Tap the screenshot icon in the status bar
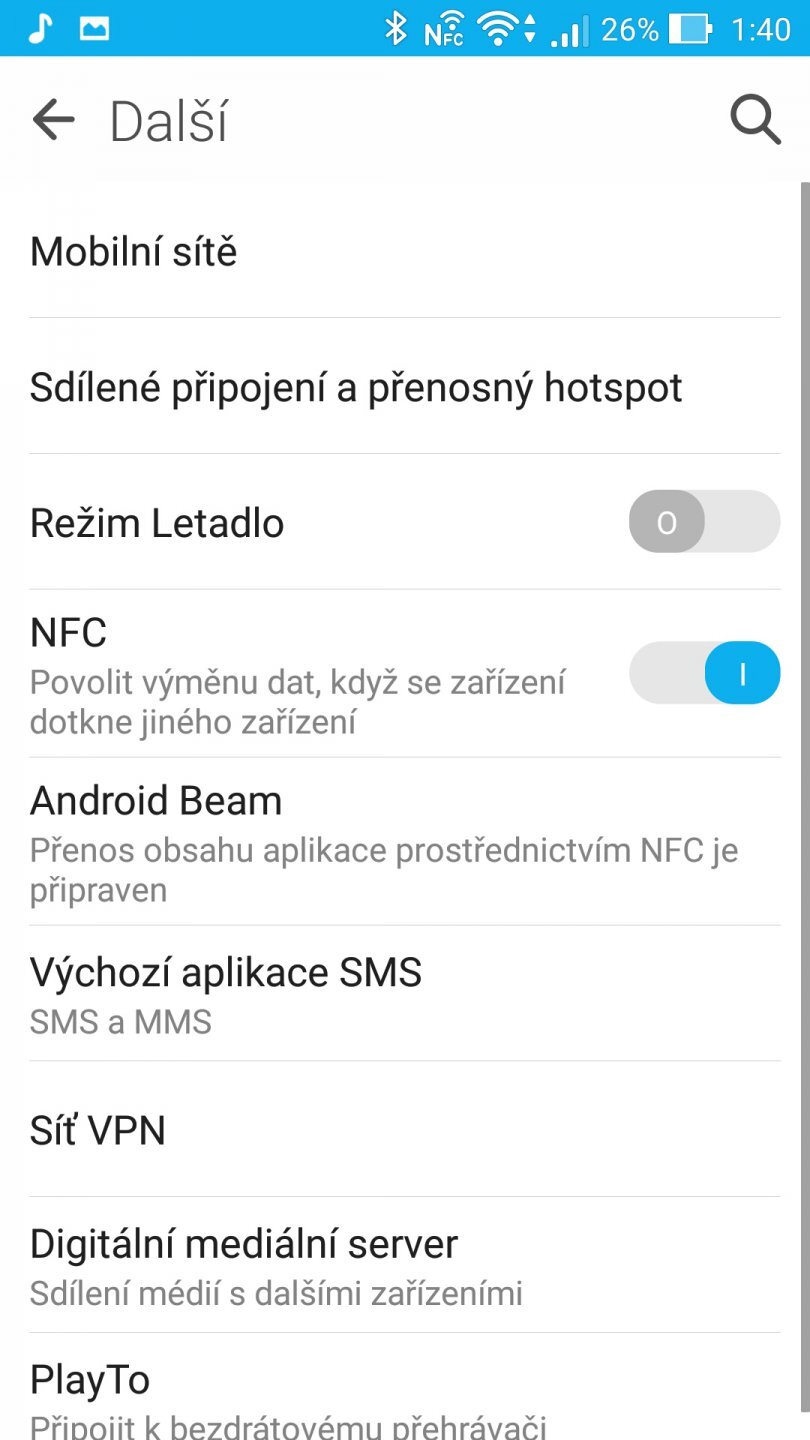810x1440 pixels. [95, 28]
